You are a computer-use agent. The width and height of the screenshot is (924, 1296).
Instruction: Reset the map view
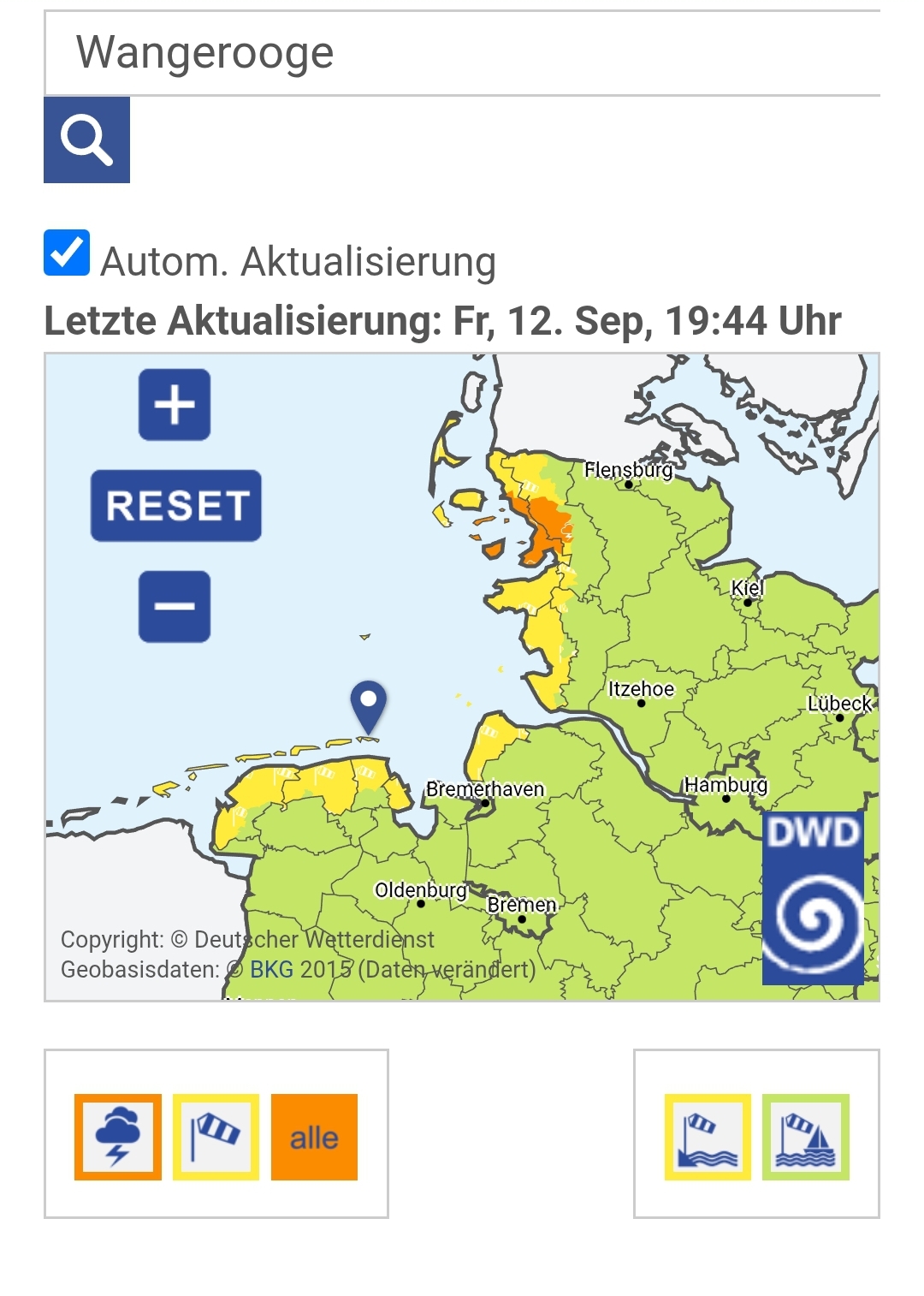[x=176, y=505]
